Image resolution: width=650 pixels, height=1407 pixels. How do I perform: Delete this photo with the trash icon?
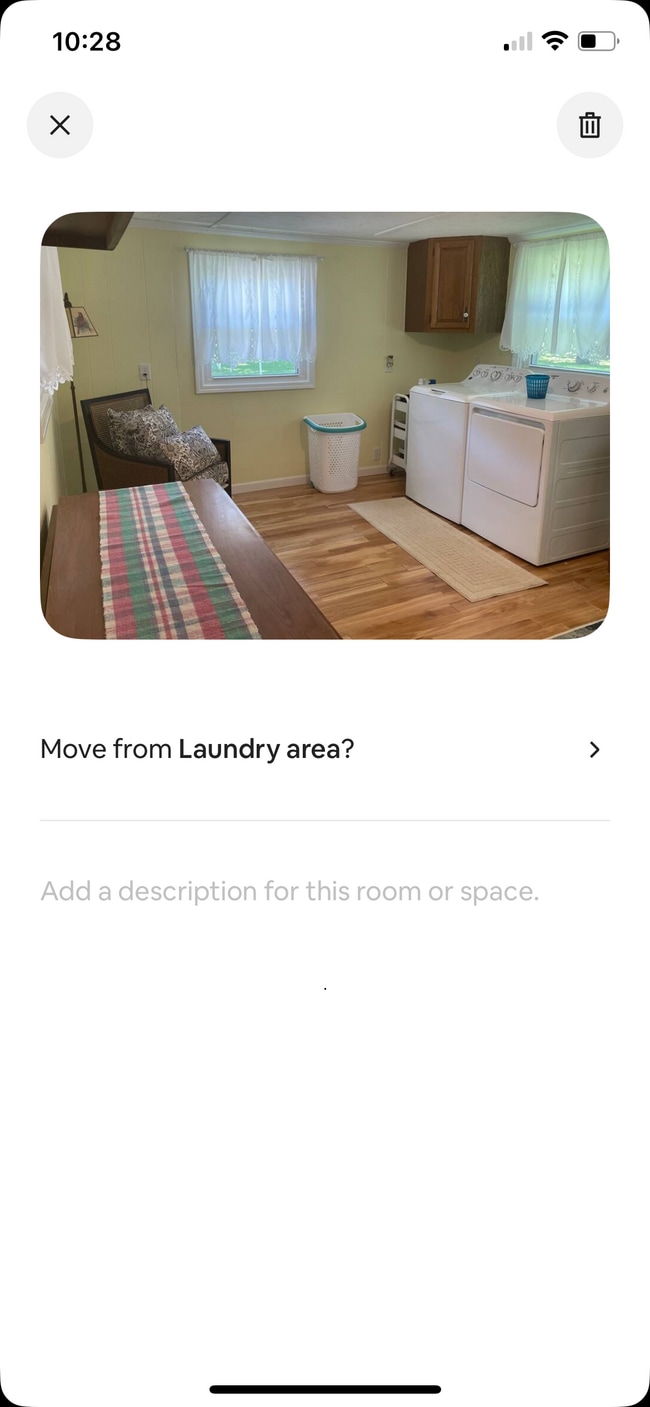pyautogui.click(x=589, y=125)
